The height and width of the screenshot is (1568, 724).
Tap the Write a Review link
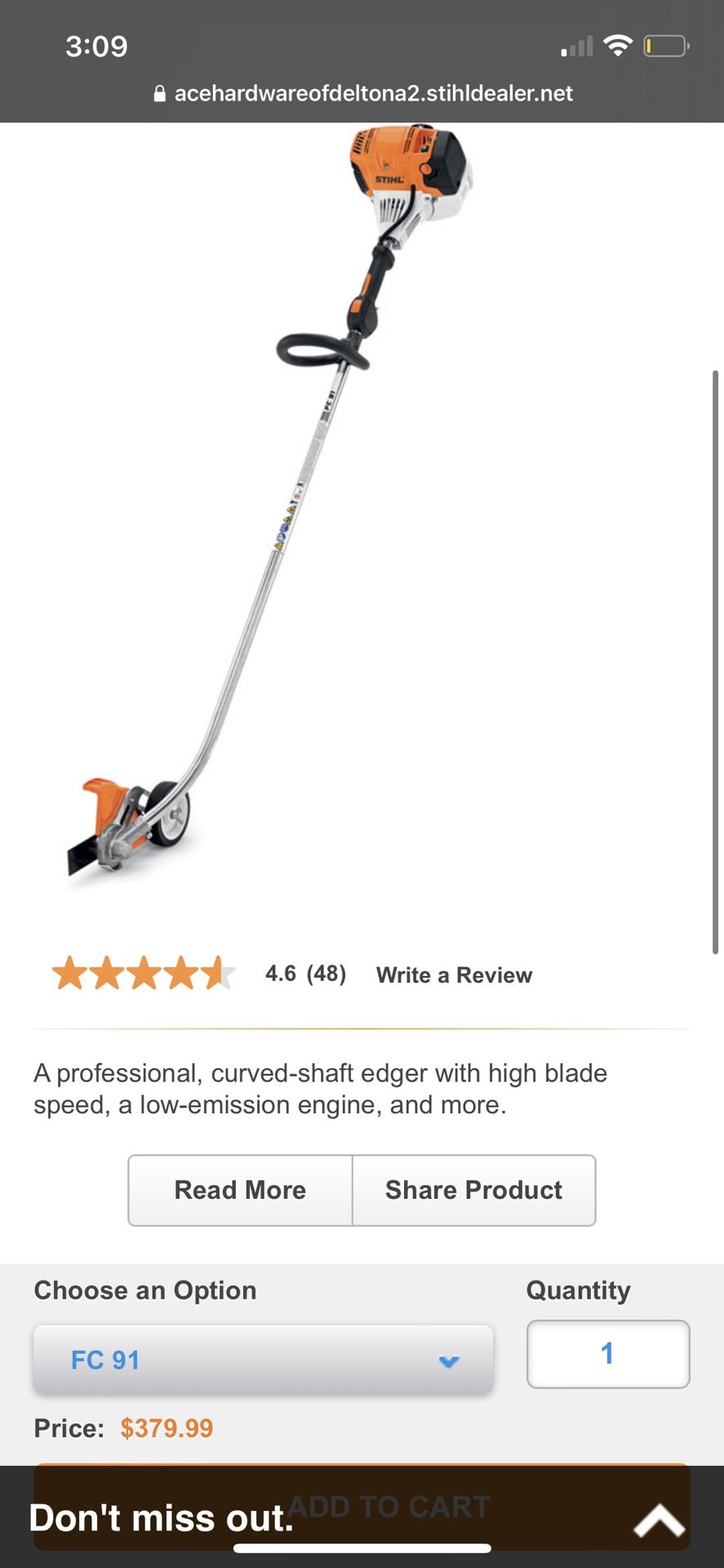pos(454,975)
